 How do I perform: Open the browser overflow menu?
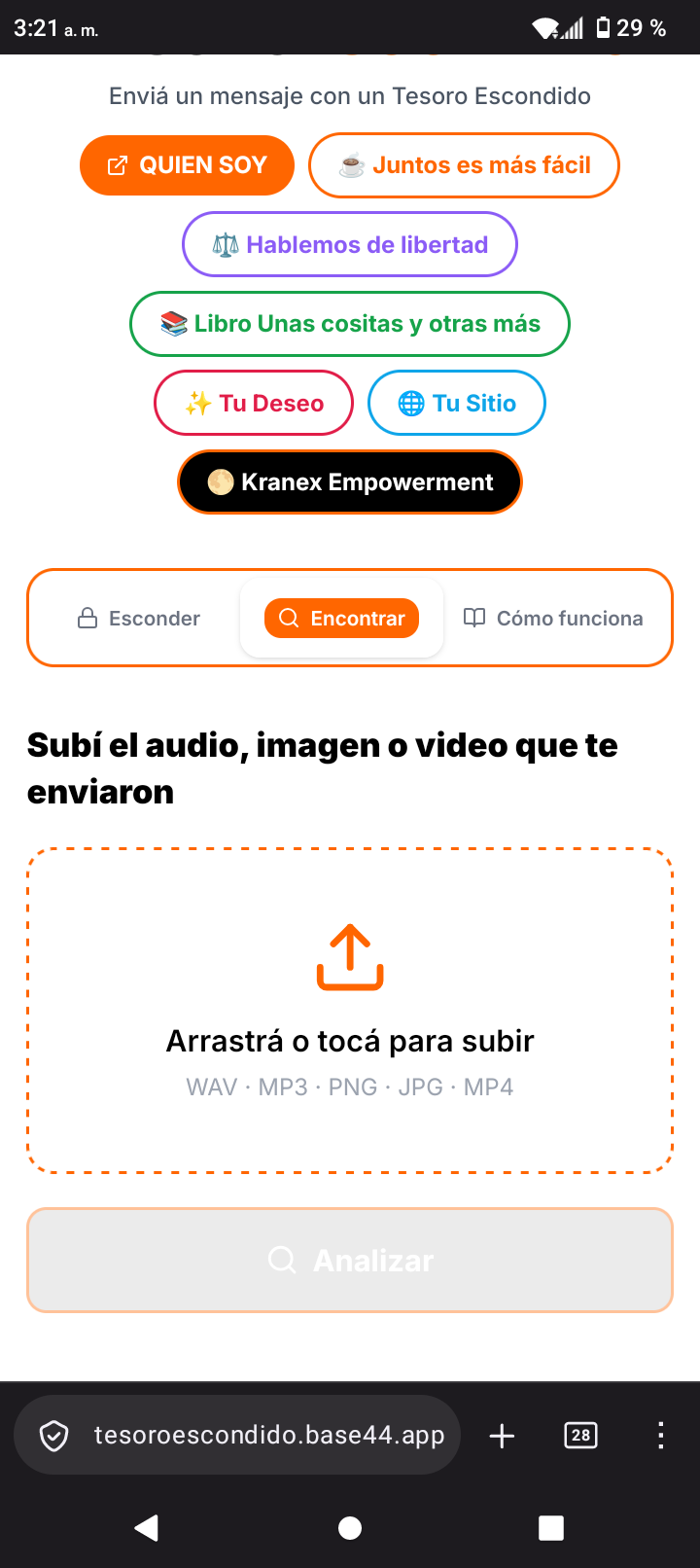(x=661, y=1436)
